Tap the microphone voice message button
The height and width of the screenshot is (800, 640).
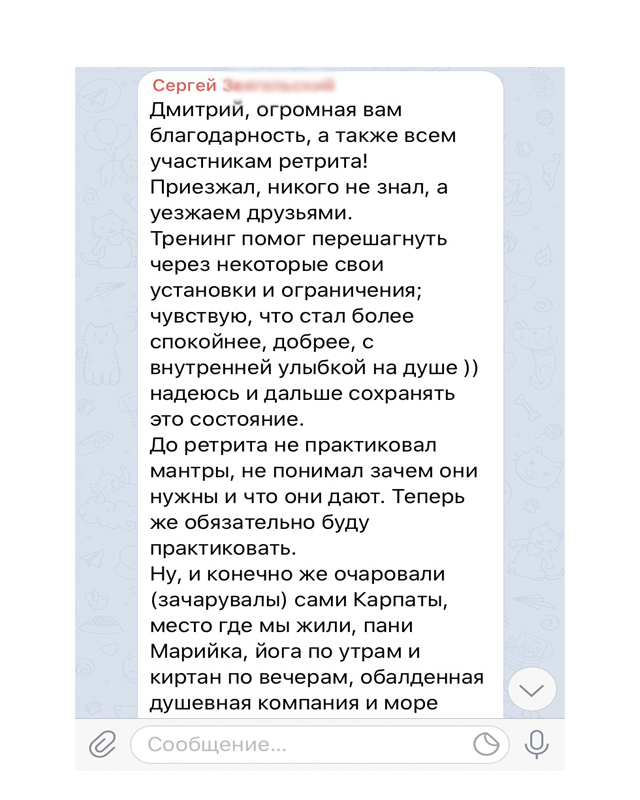(536, 744)
